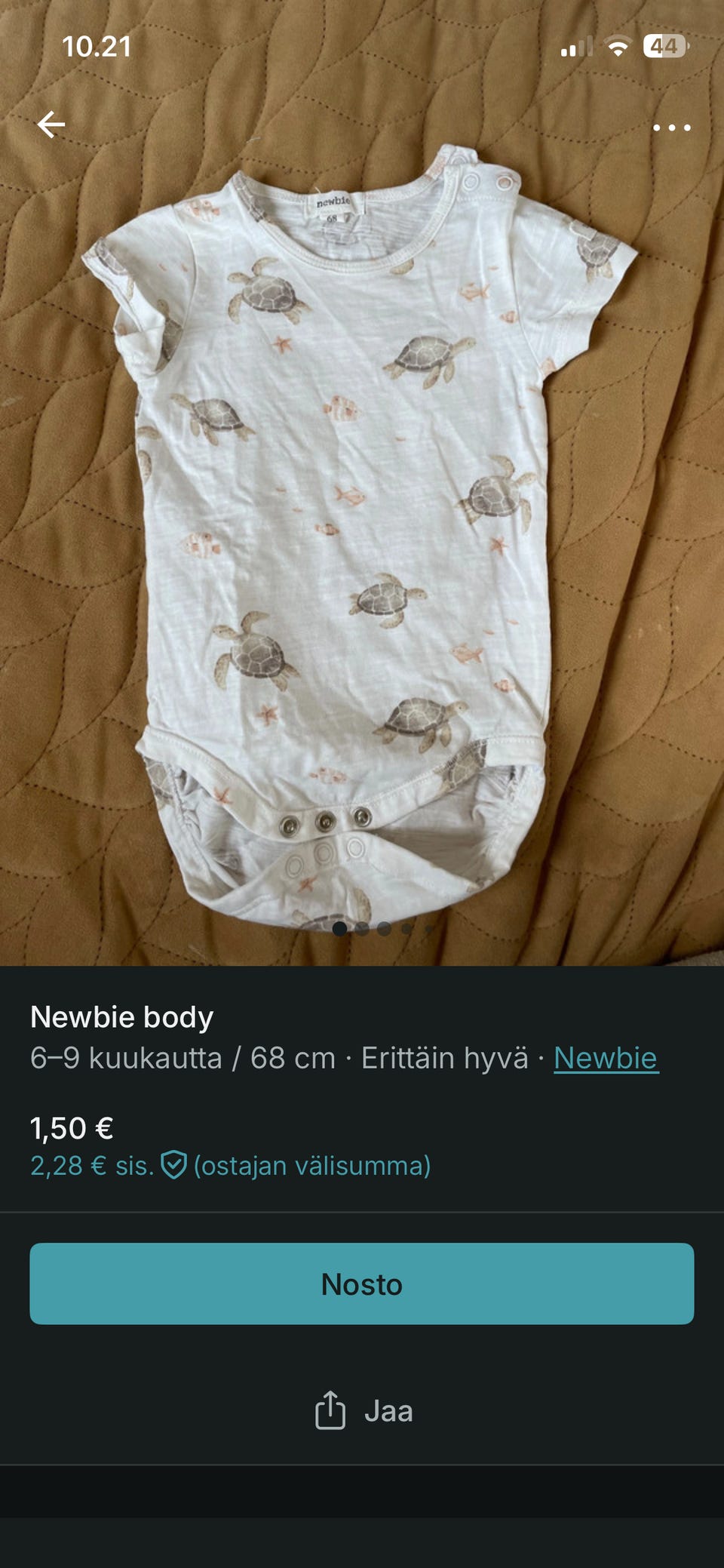Tap the cellular signal bars indicator
Screen dimensions: 724x1568
pos(579,45)
